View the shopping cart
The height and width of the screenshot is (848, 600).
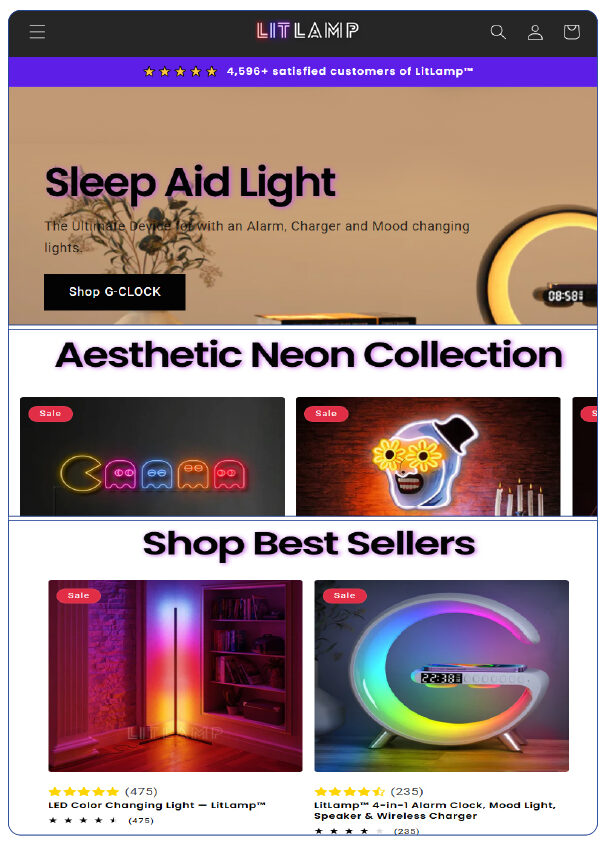click(x=571, y=32)
